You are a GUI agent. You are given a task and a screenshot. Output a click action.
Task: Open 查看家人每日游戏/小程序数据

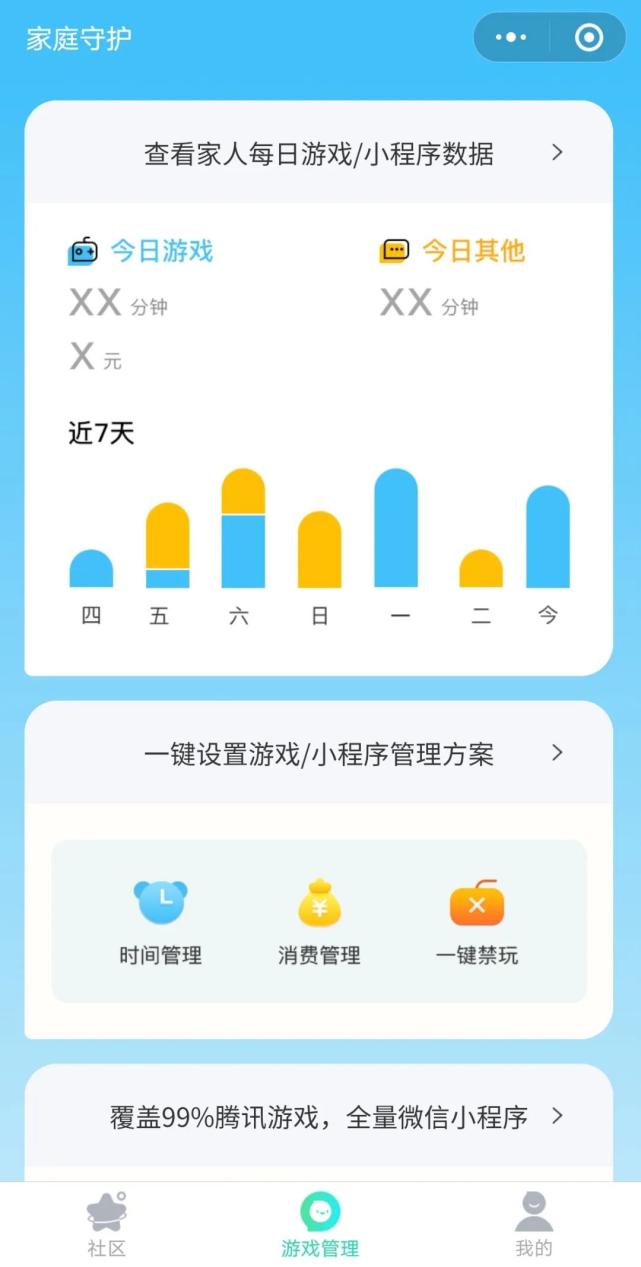tap(319, 153)
